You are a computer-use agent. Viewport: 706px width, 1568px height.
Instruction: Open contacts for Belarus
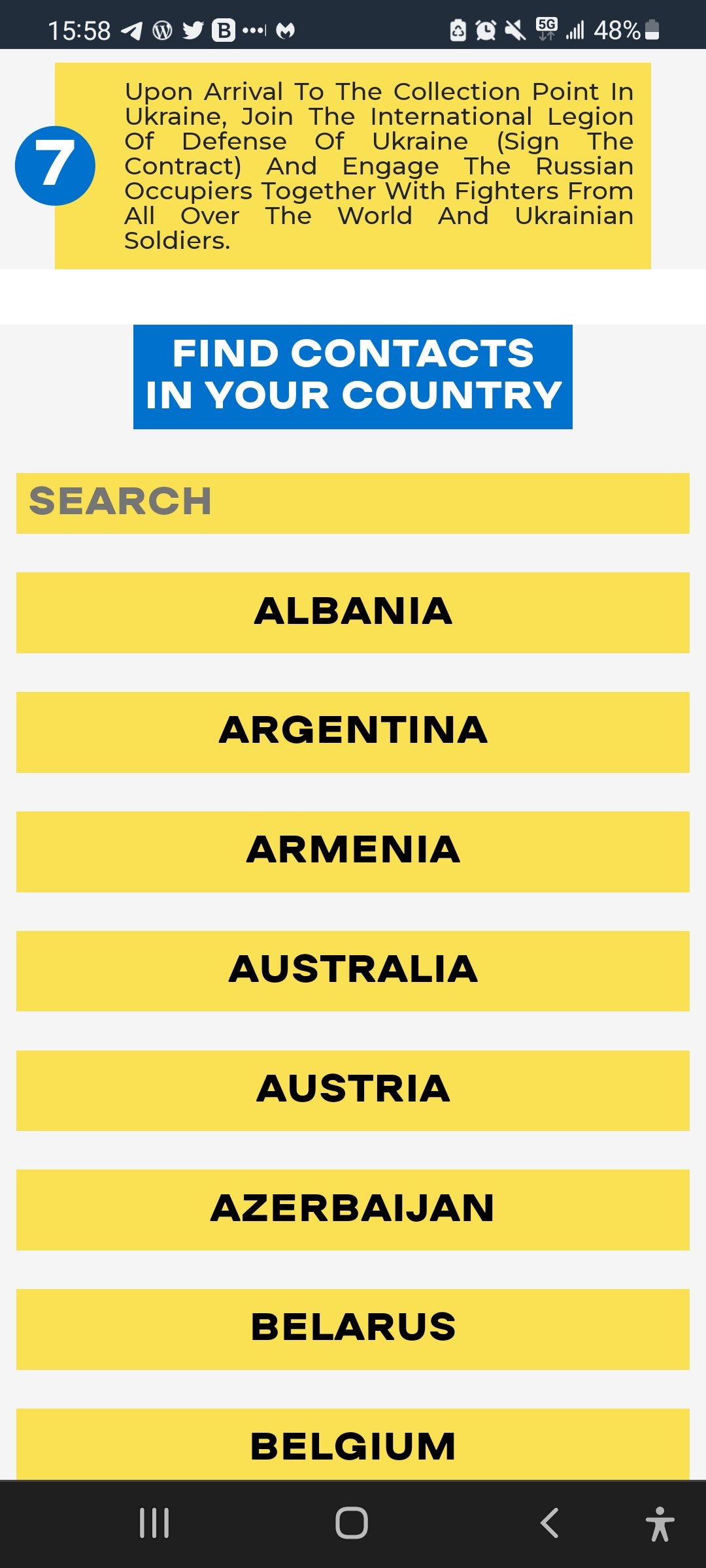point(353,1329)
